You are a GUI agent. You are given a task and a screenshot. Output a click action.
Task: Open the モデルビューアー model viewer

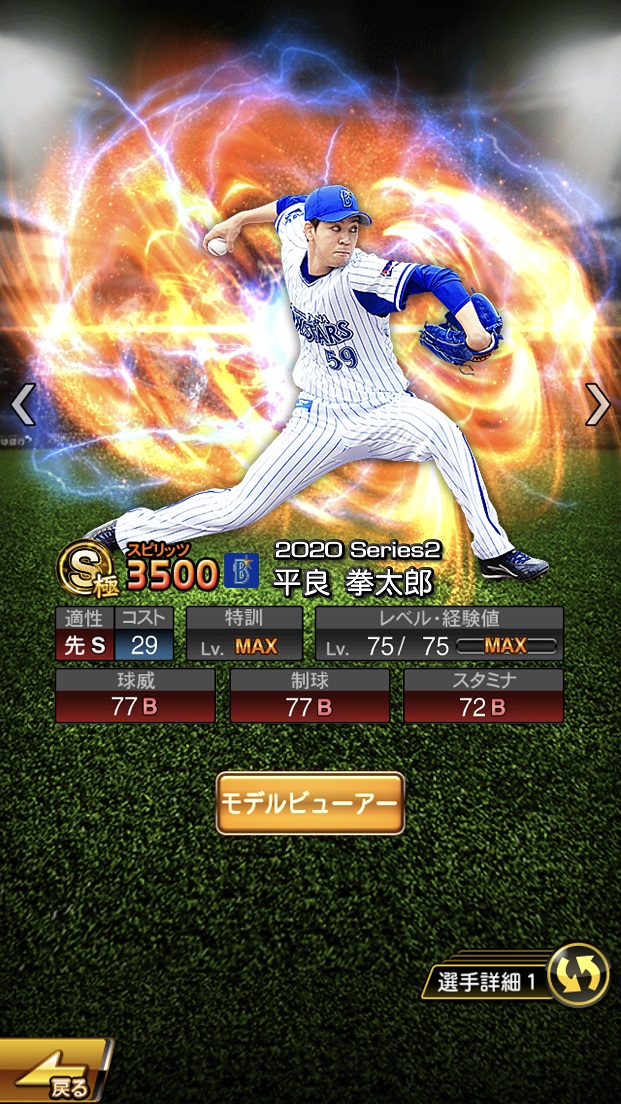[x=310, y=803]
